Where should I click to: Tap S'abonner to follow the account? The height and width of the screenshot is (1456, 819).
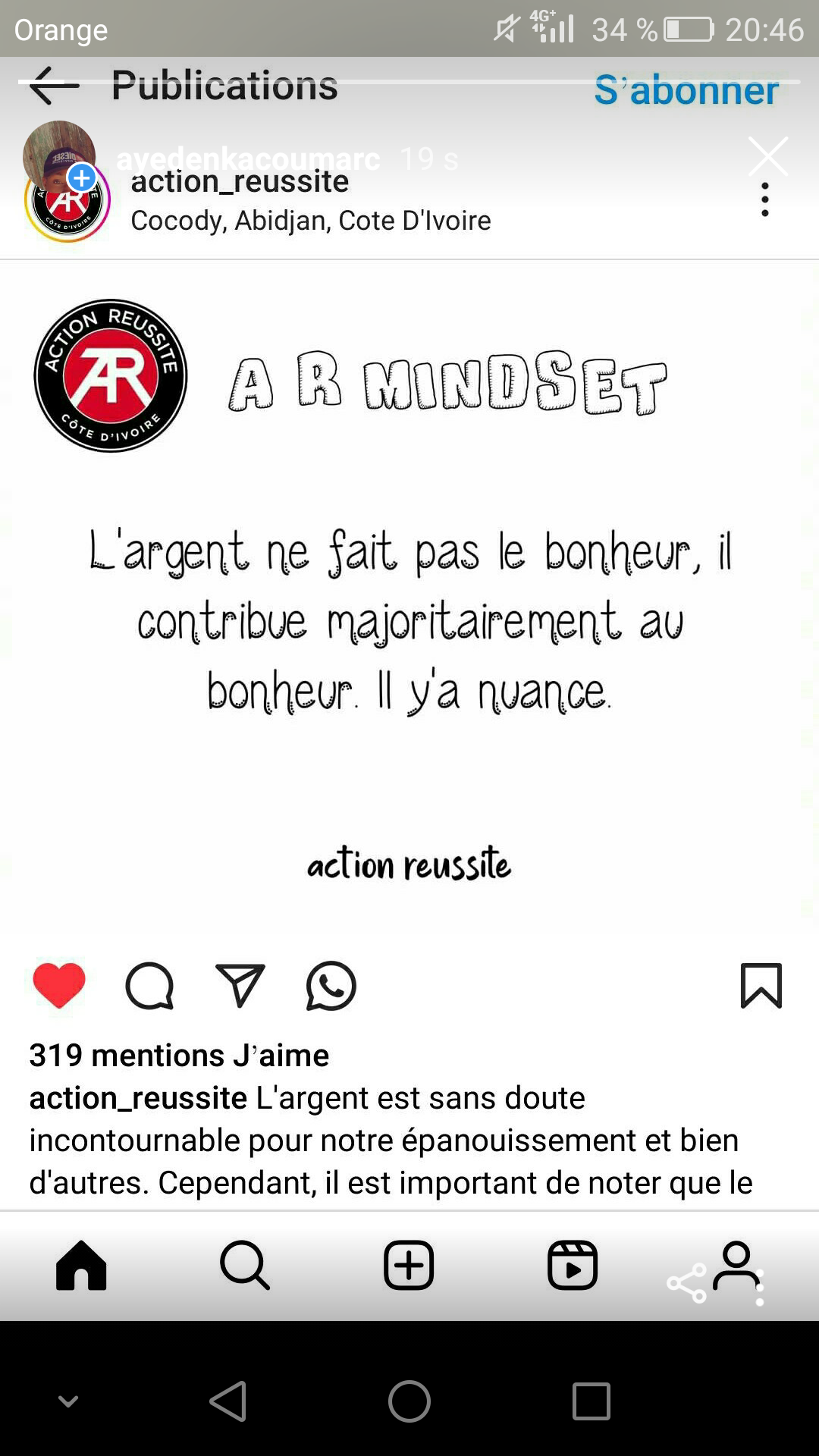686,90
